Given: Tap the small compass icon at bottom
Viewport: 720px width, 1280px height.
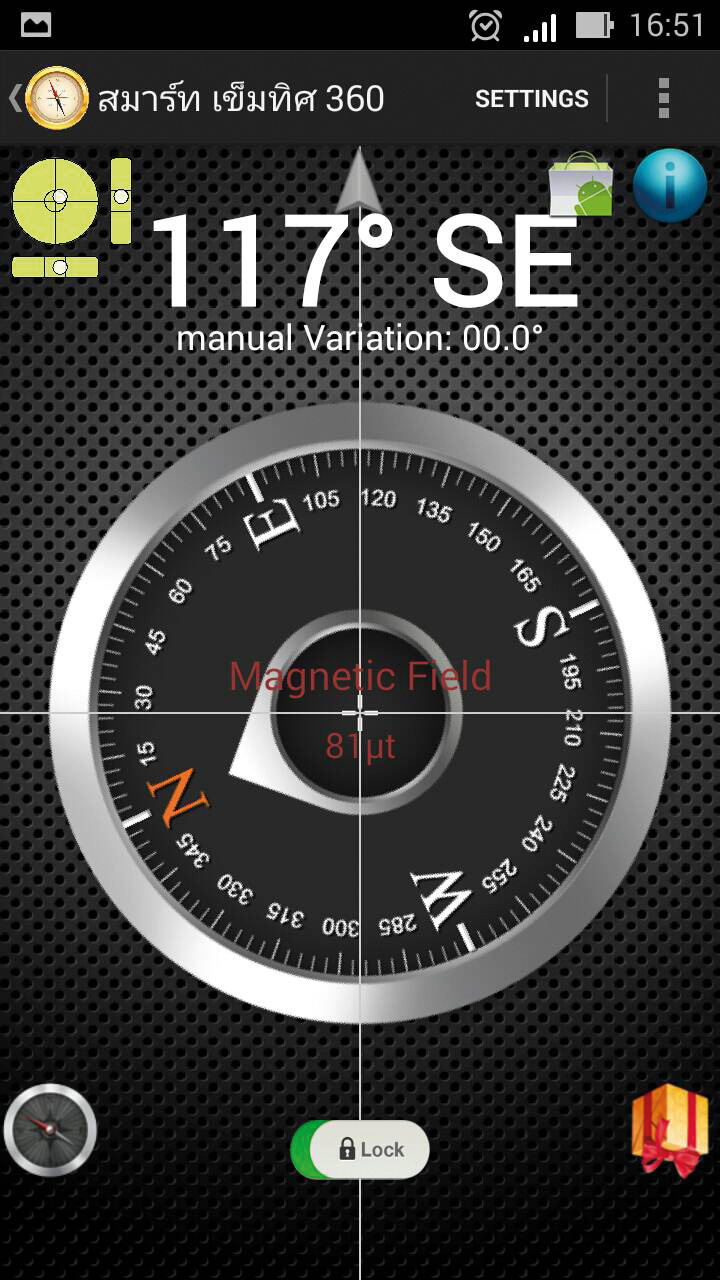Looking at the screenshot, I should (50, 1130).
